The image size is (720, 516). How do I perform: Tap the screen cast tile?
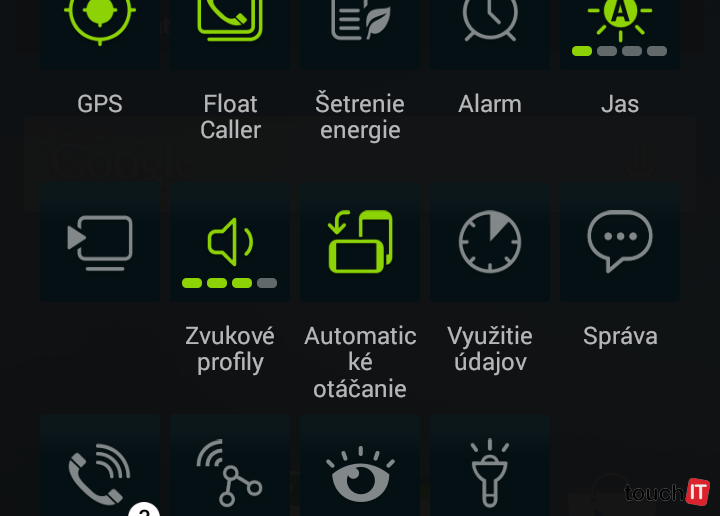coord(100,242)
